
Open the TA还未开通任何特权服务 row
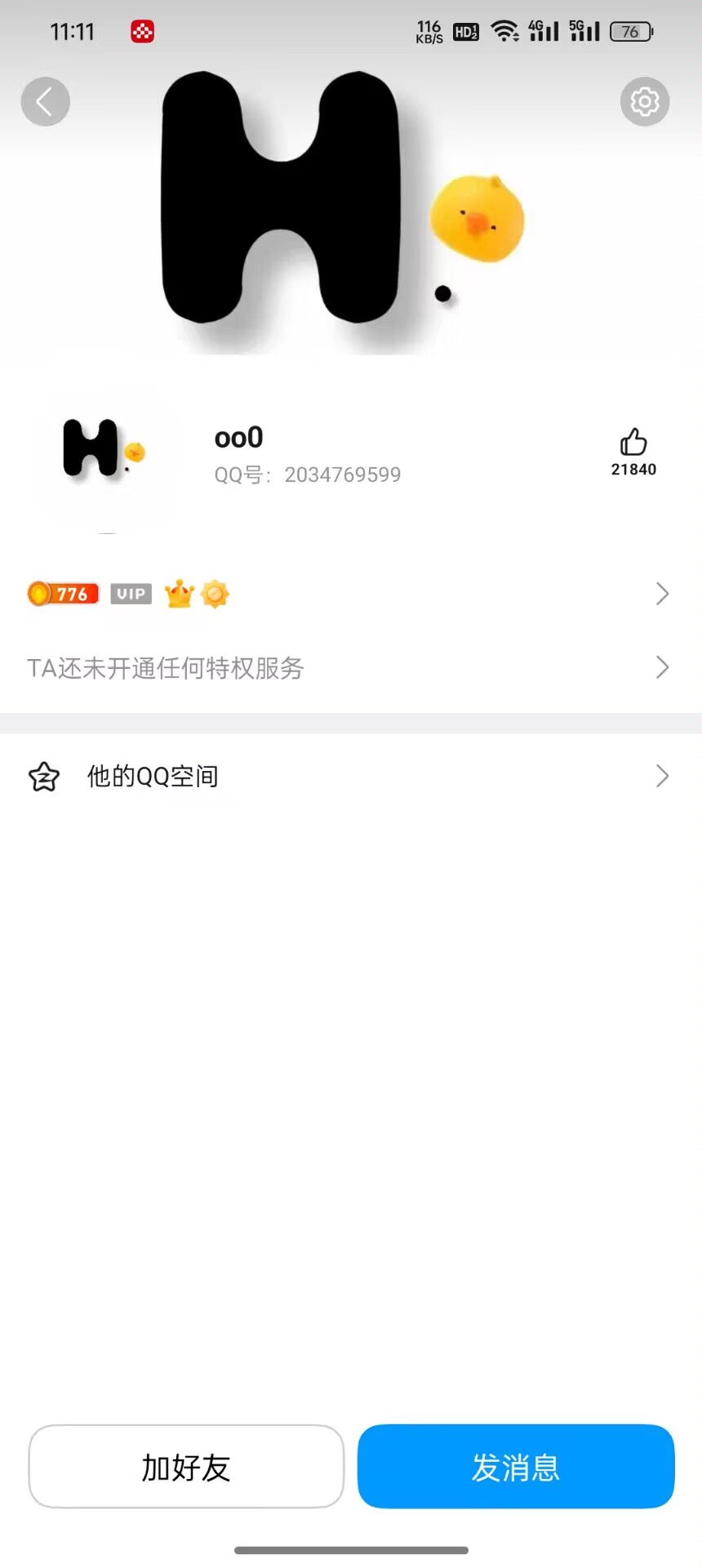coord(351,668)
